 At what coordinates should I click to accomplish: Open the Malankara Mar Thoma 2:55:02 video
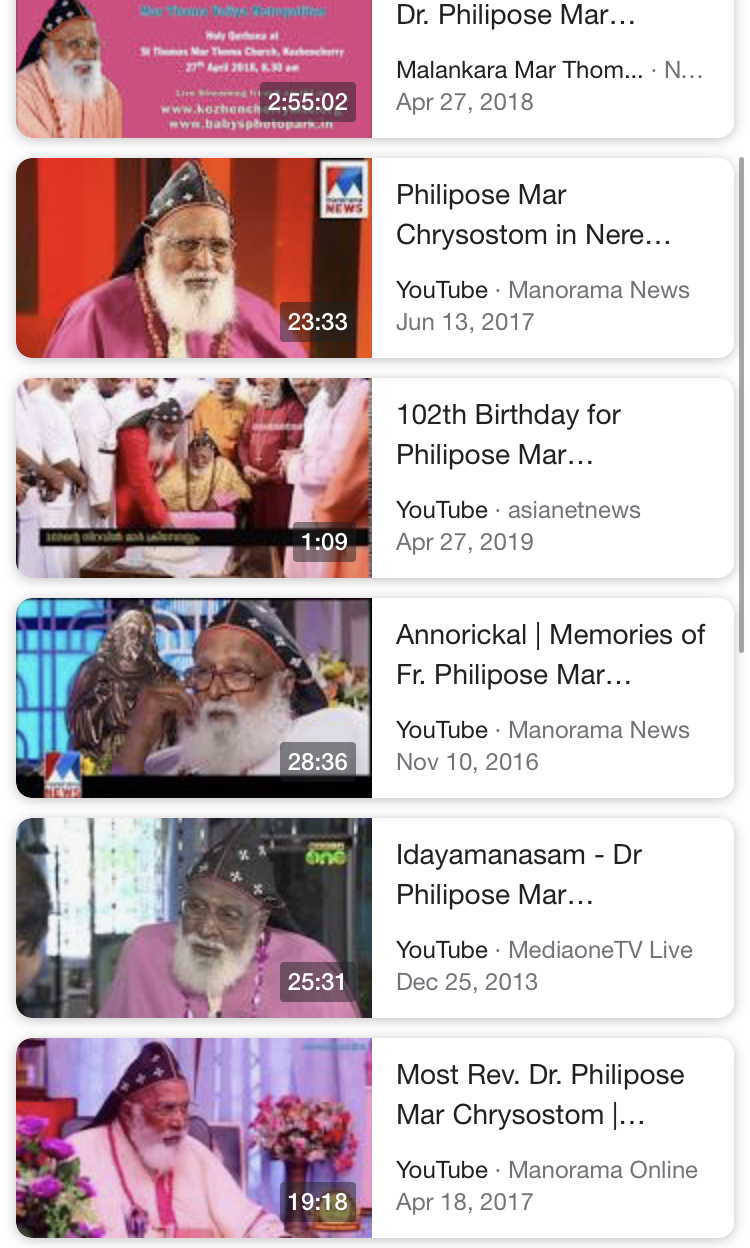[375, 68]
